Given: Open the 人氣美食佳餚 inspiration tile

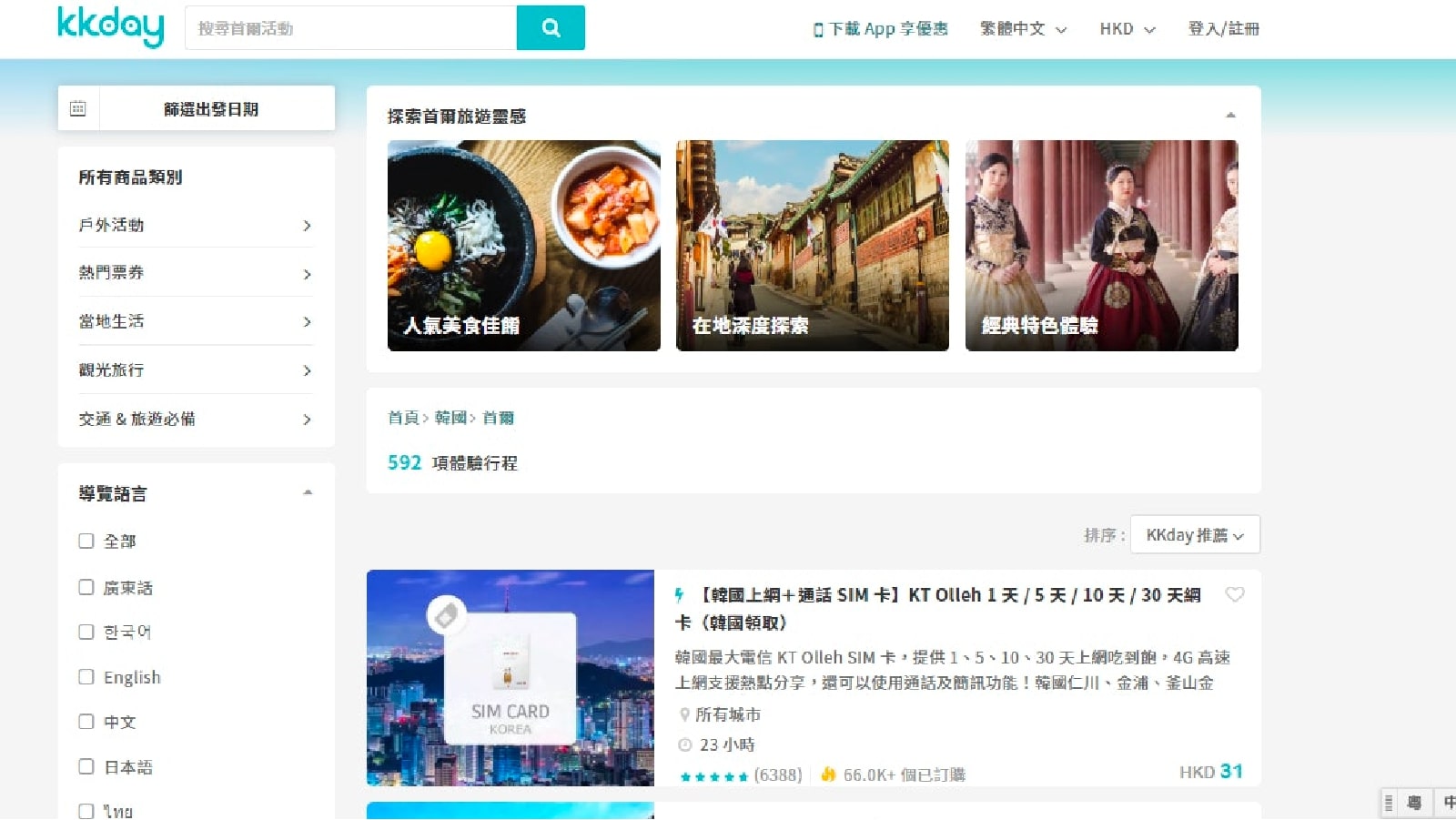Looking at the screenshot, I should pos(523,246).
